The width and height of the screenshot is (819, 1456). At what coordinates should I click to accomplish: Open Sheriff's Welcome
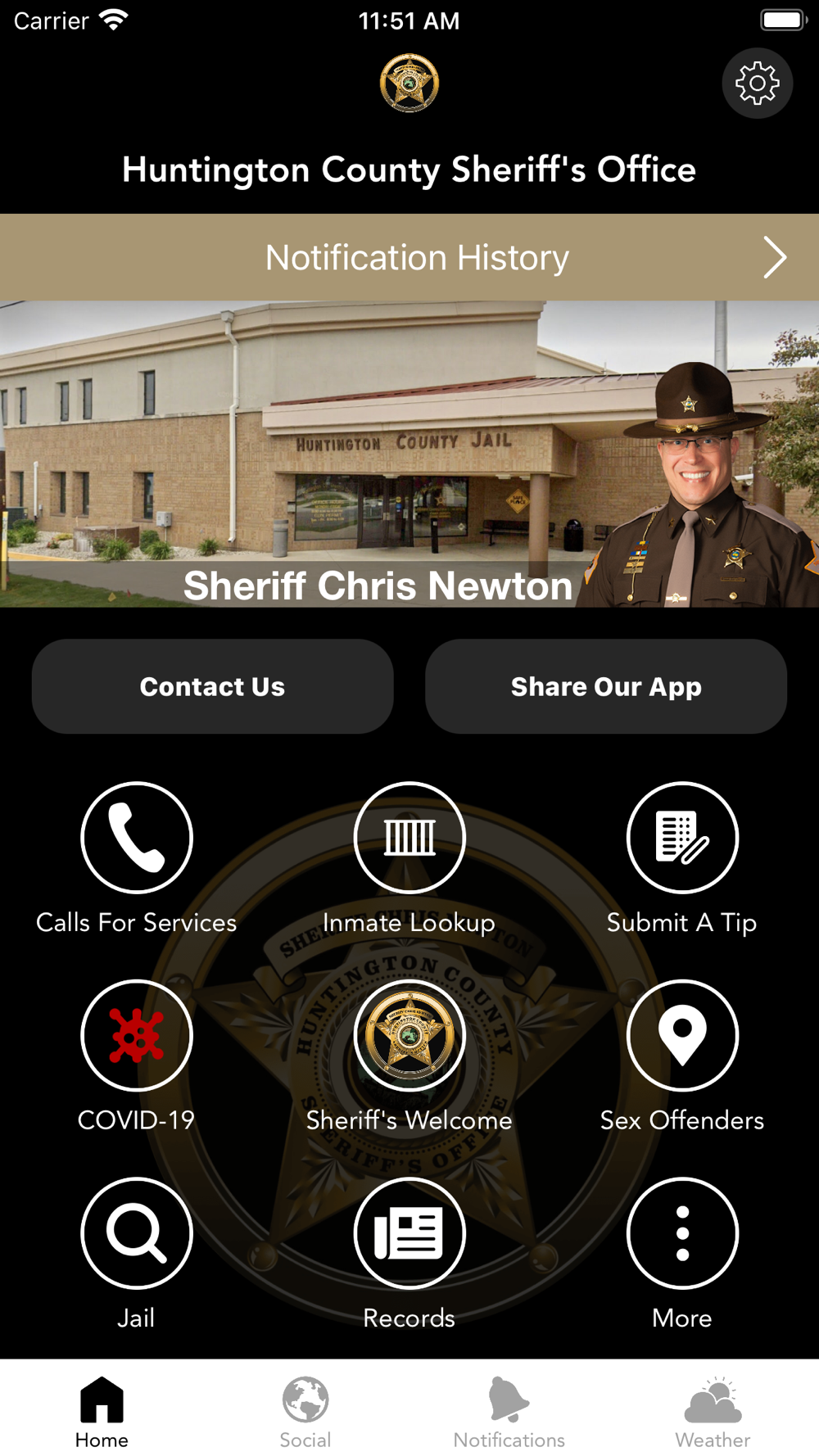point(409,1036)
